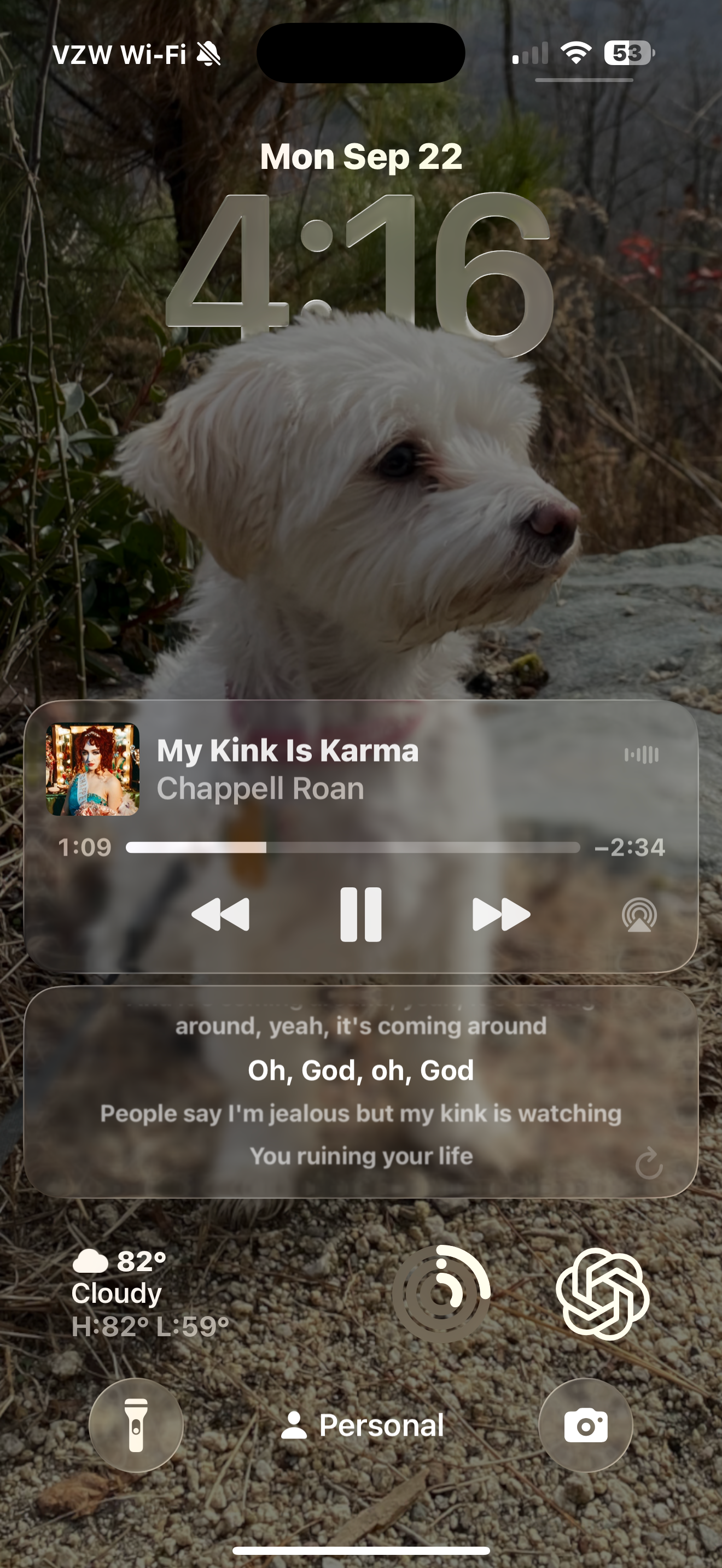This screenshot has width=722, height=1568.
Task: Rewind to the previous track
Action: click(222, 914)
